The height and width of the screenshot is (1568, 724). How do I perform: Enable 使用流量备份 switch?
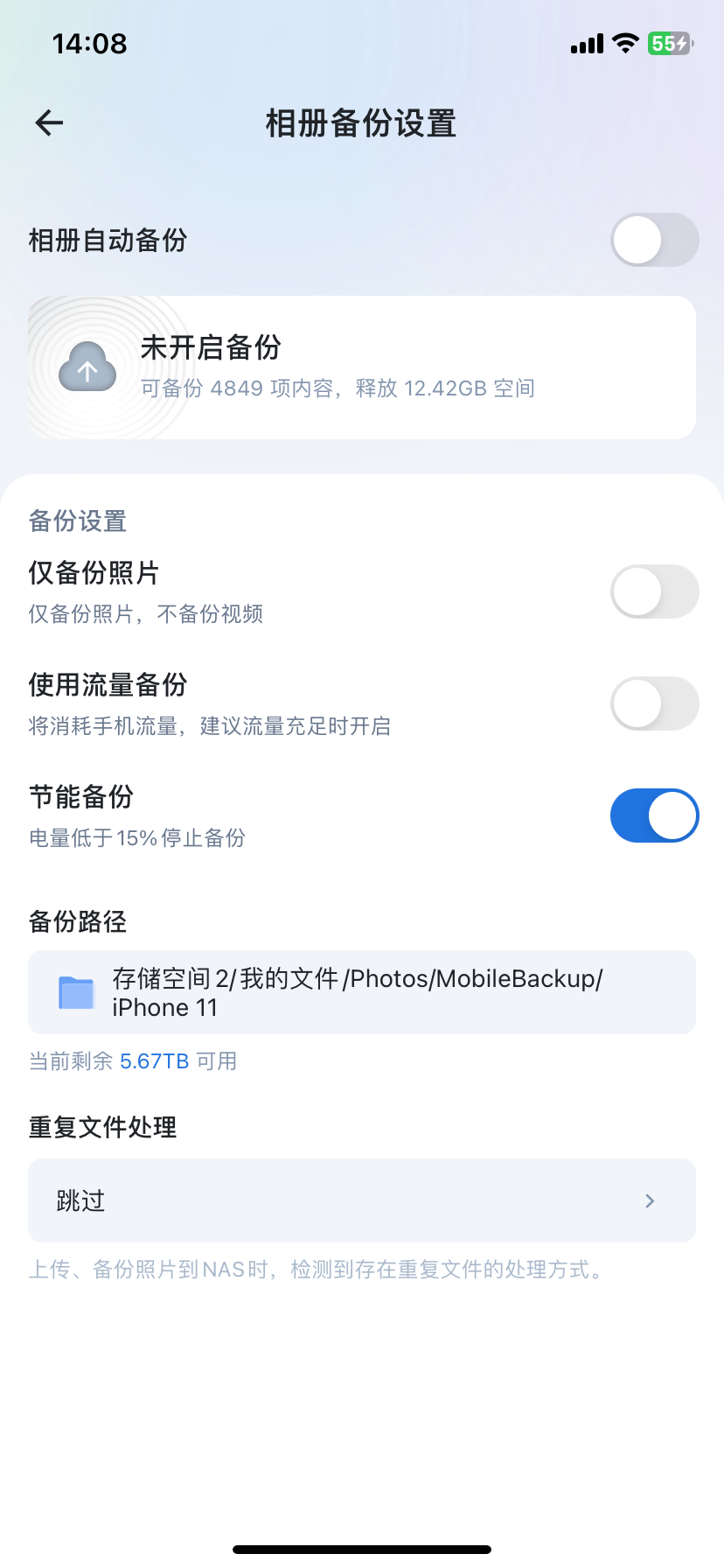pos(654,703)
